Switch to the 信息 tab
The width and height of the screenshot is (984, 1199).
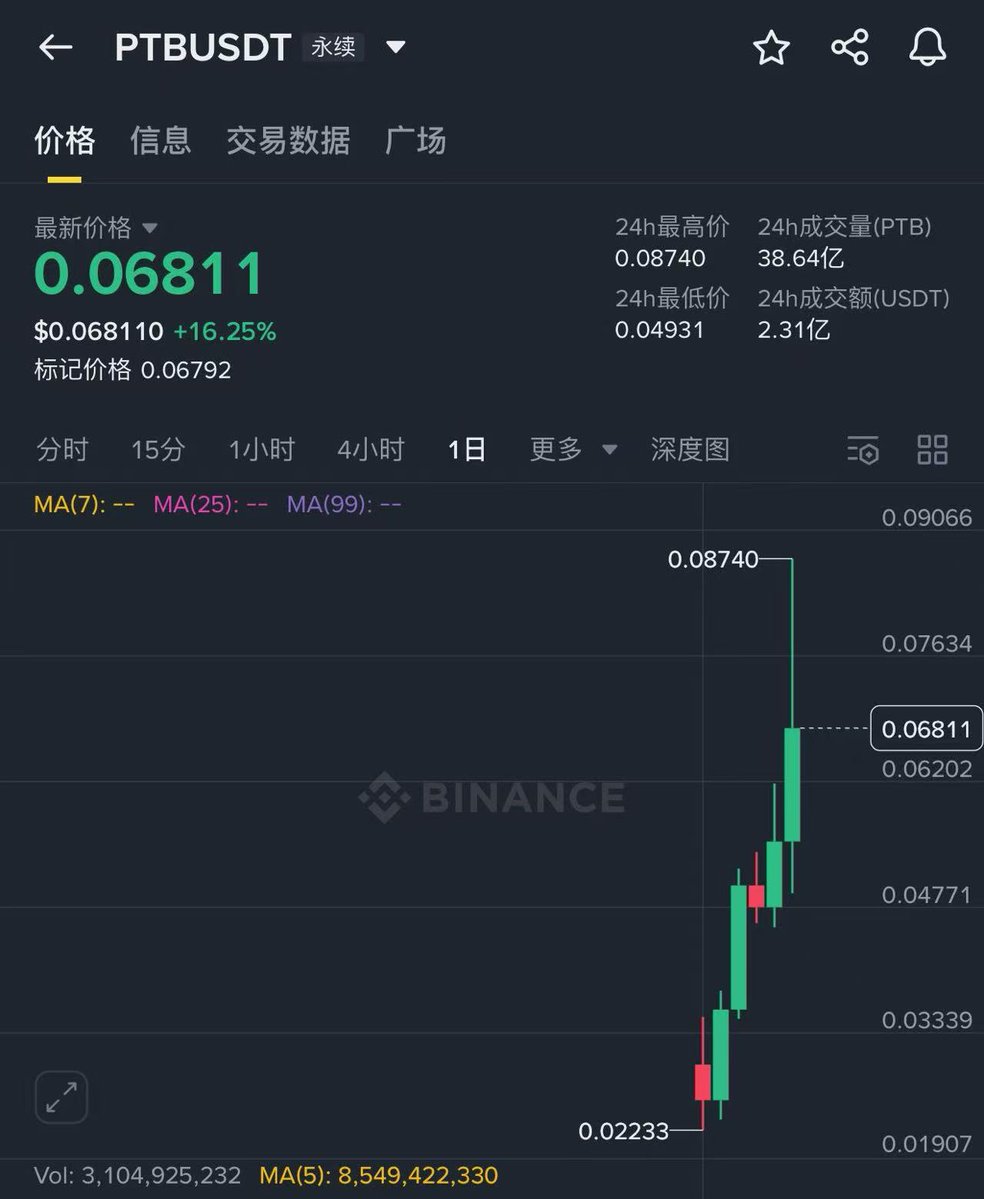pos(160,141)
